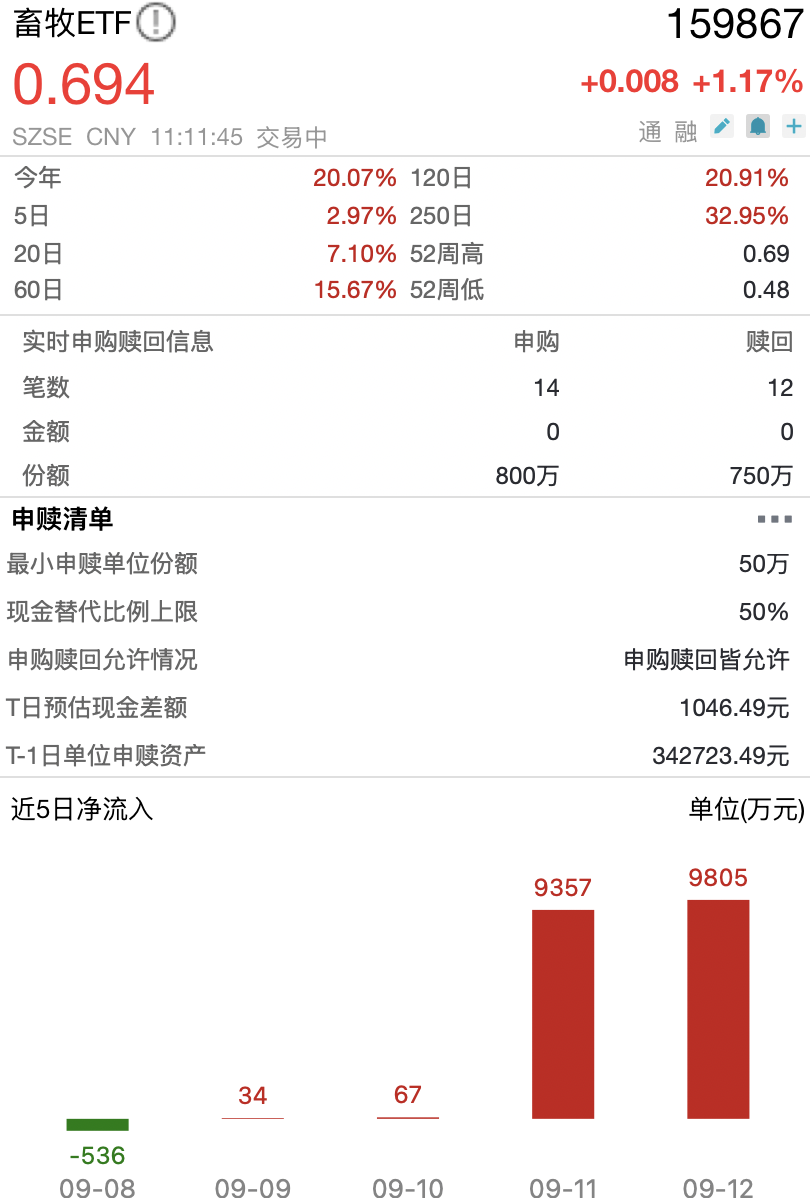The width and height of the screenshot is (810, 1198).
Task: Add this ETF with the plus icon
Action: [794, 126]
